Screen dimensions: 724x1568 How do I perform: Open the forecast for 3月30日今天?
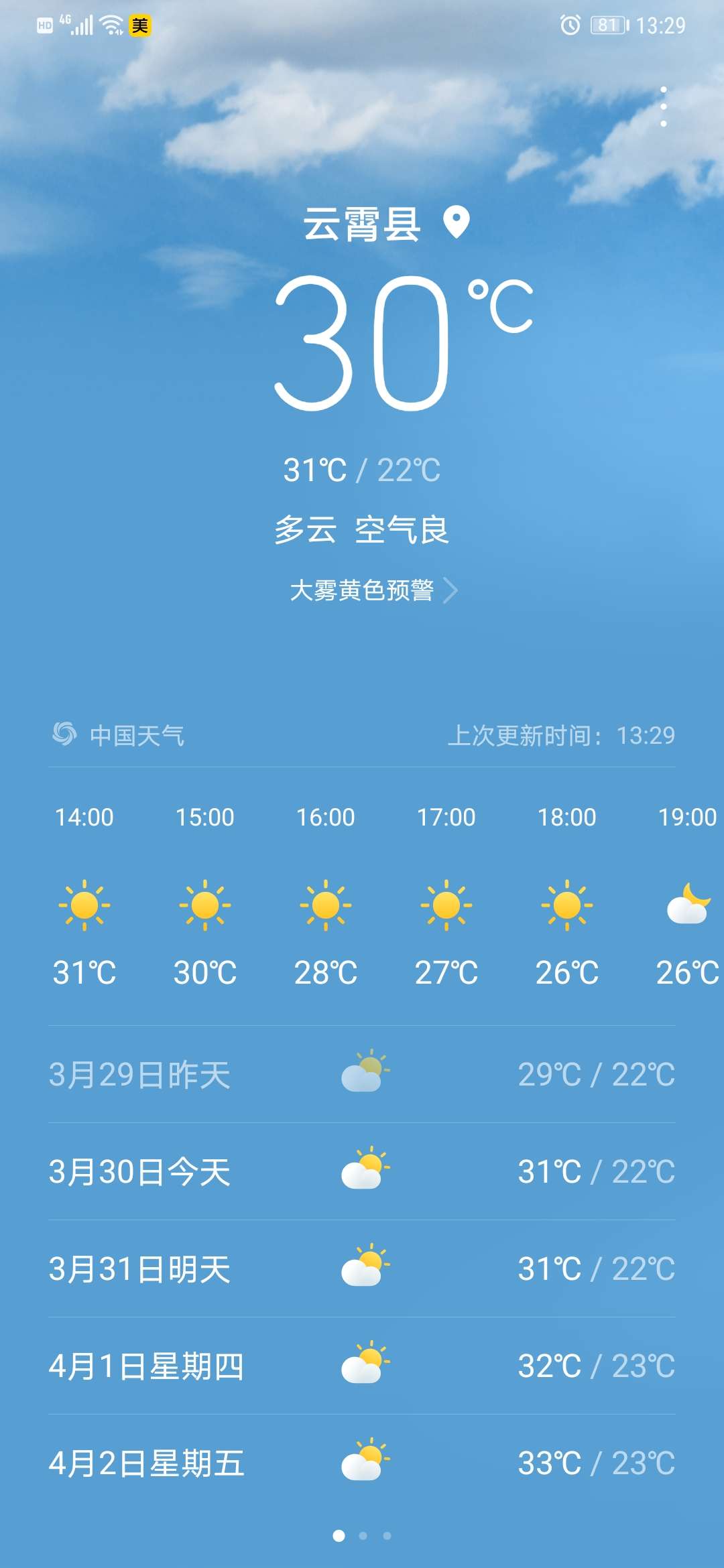(362, 1171)
